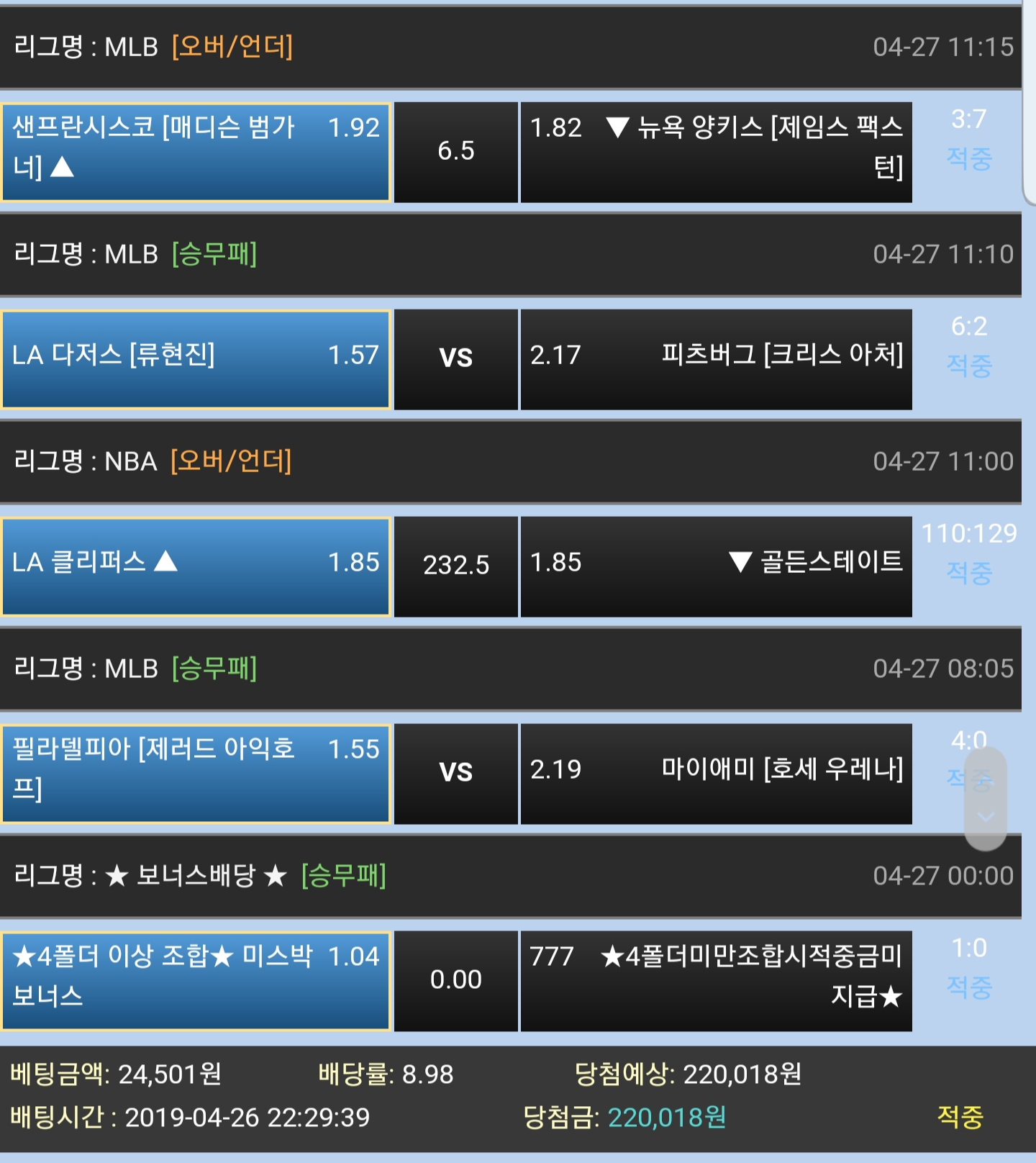
Task: Tap the 4-folder bonus cell at 1.04
Action: 196,981
